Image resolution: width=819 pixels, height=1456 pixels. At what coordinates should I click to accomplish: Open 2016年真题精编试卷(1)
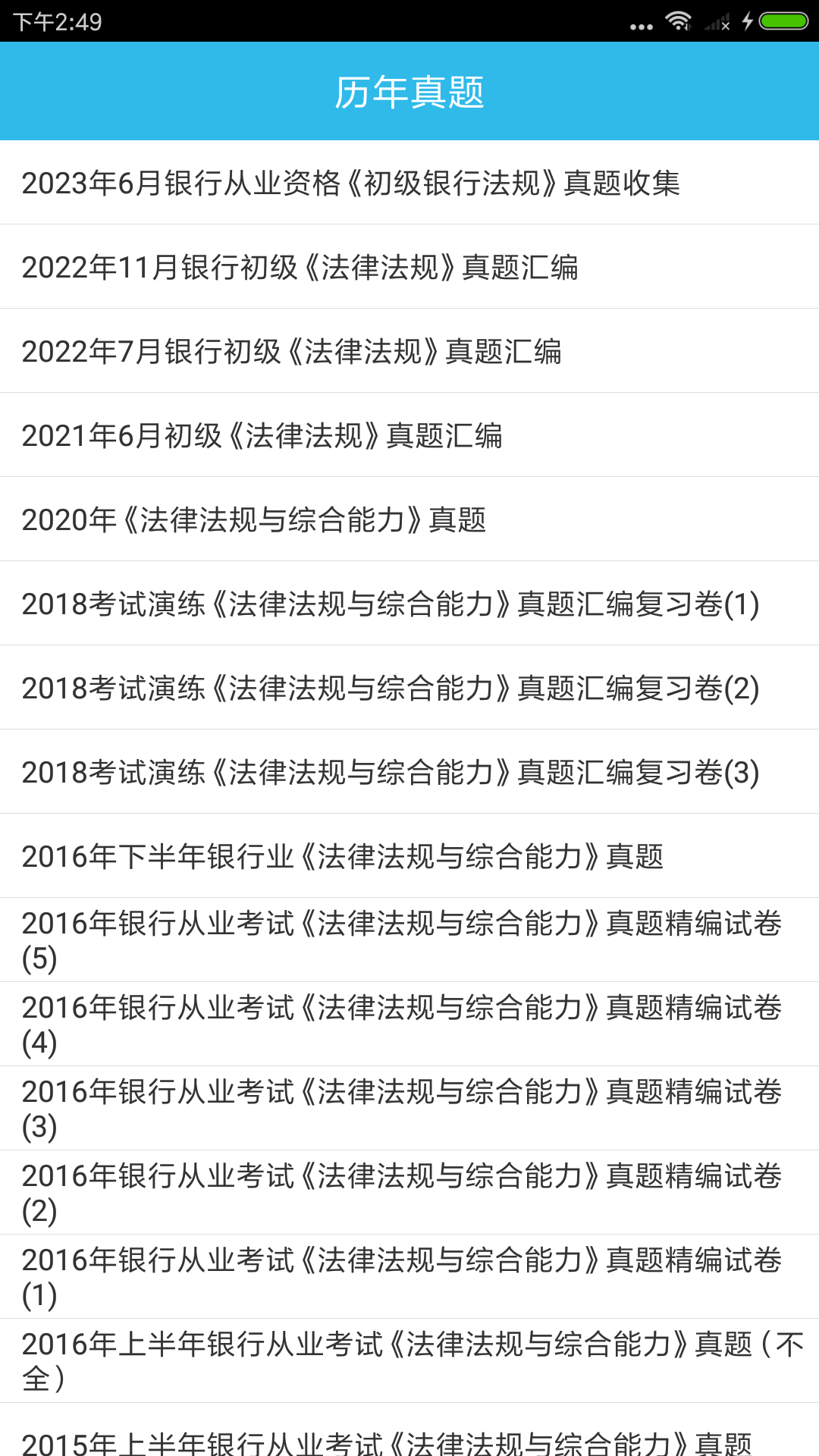[400, 1276]
